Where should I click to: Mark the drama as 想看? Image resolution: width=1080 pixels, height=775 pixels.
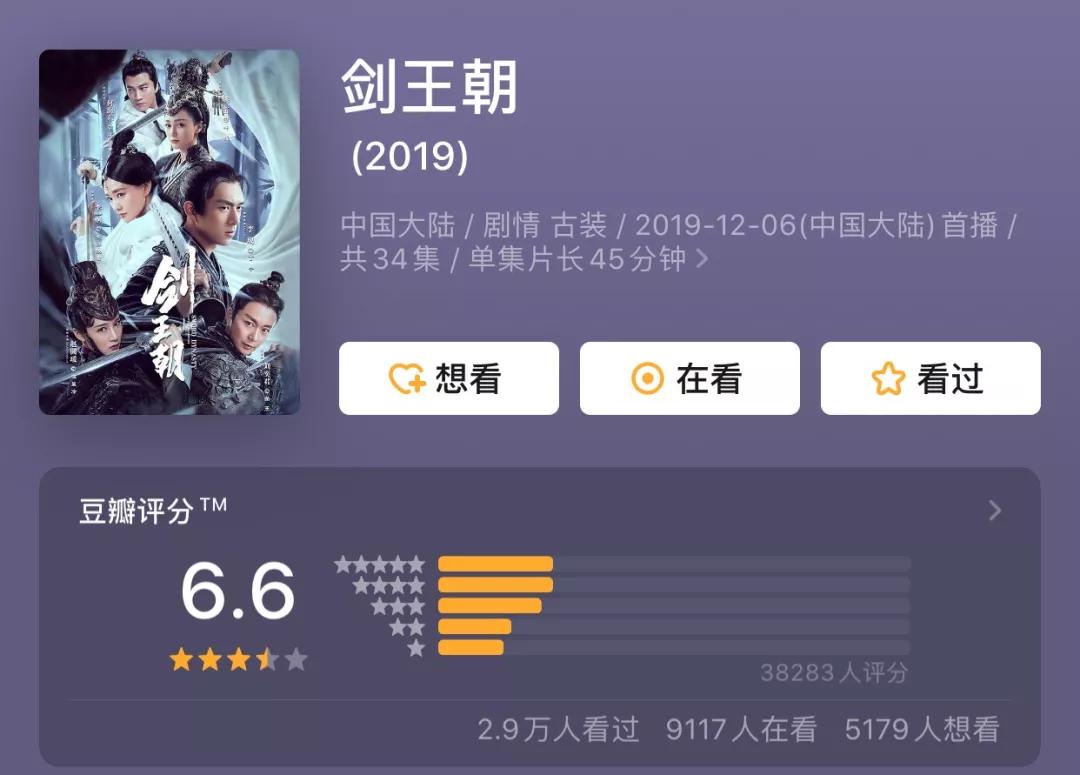point(448,378)
